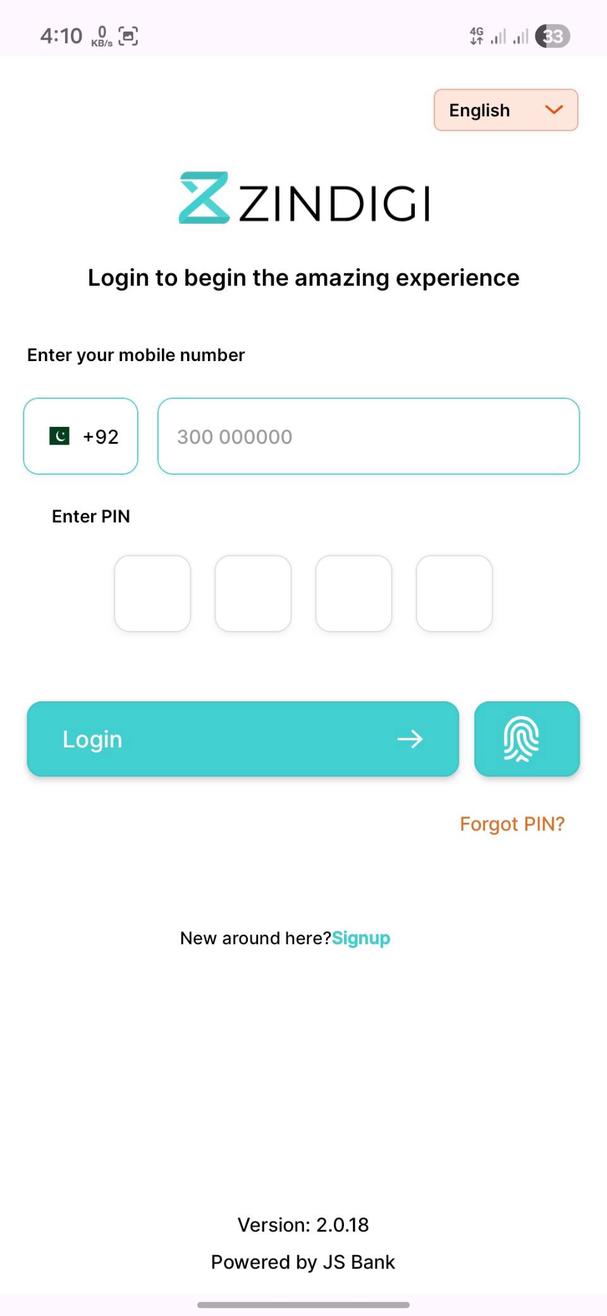Tap the Login button
This screenshot has height=1316, width=607.
(x=242, y=739)
